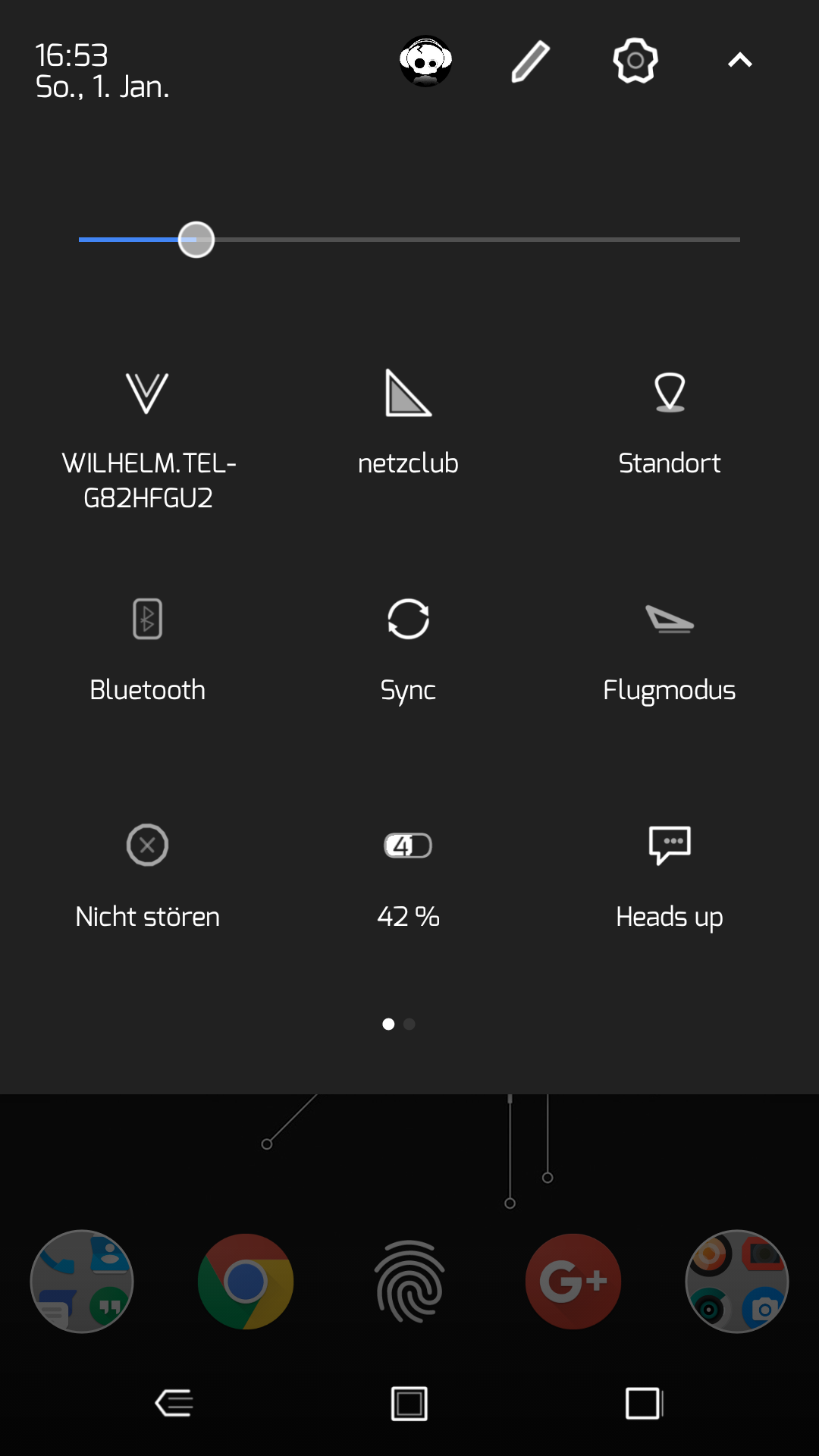
Task: Open the 42 % battery tile
Action: (408, 846)
